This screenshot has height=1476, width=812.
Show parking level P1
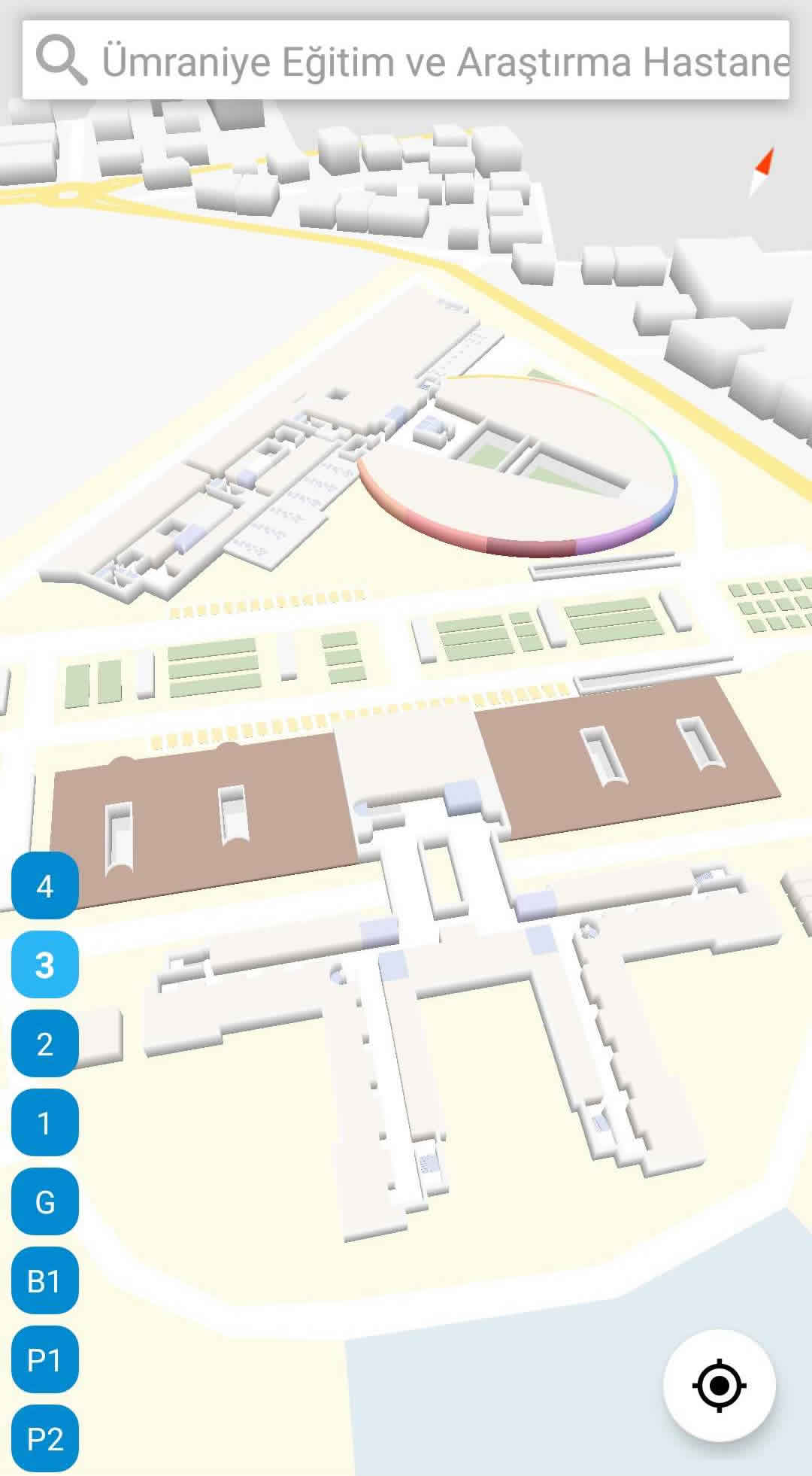[x=45, y=1359]
